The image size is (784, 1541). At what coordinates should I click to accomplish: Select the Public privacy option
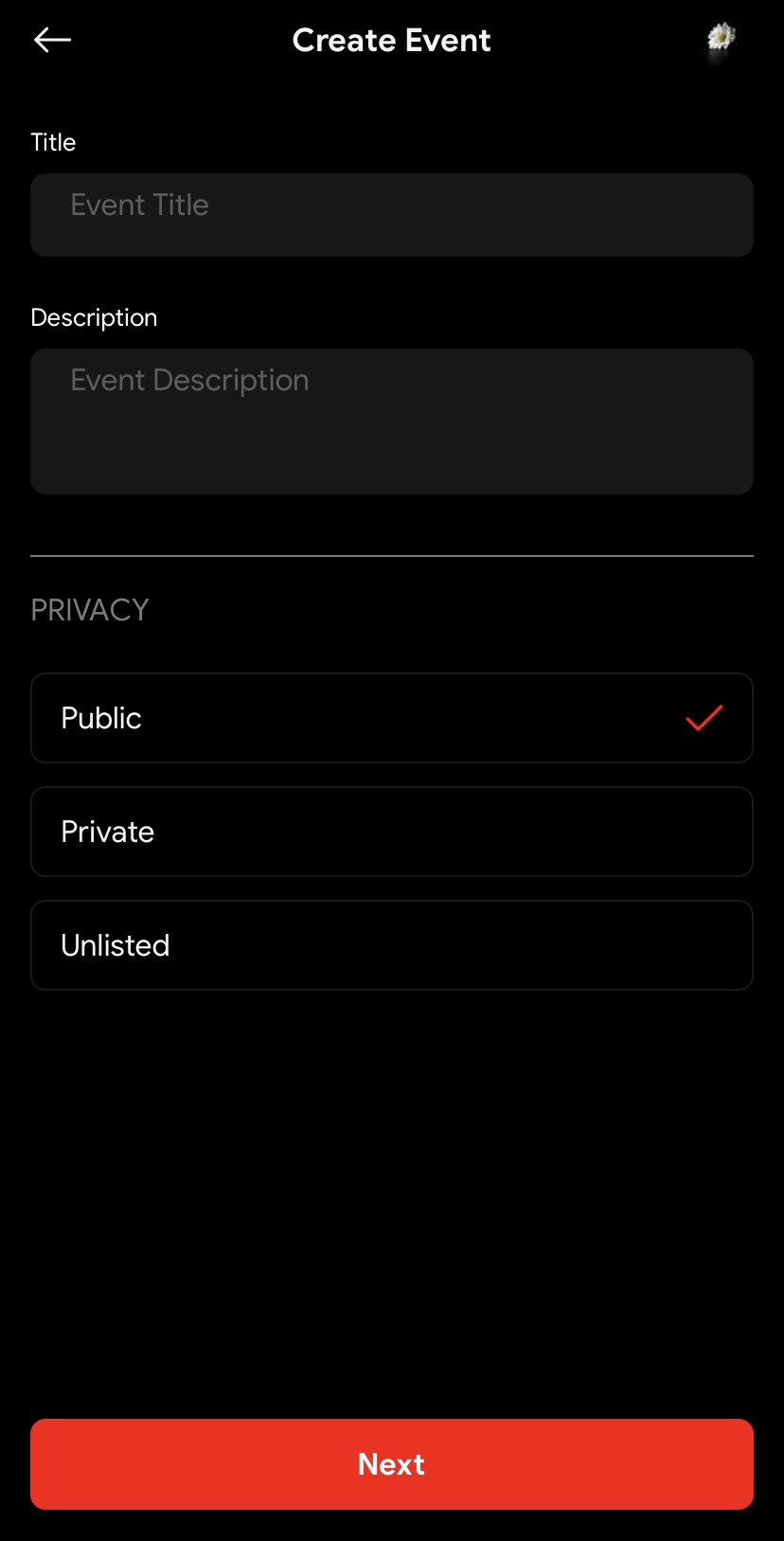pos(392,718)
